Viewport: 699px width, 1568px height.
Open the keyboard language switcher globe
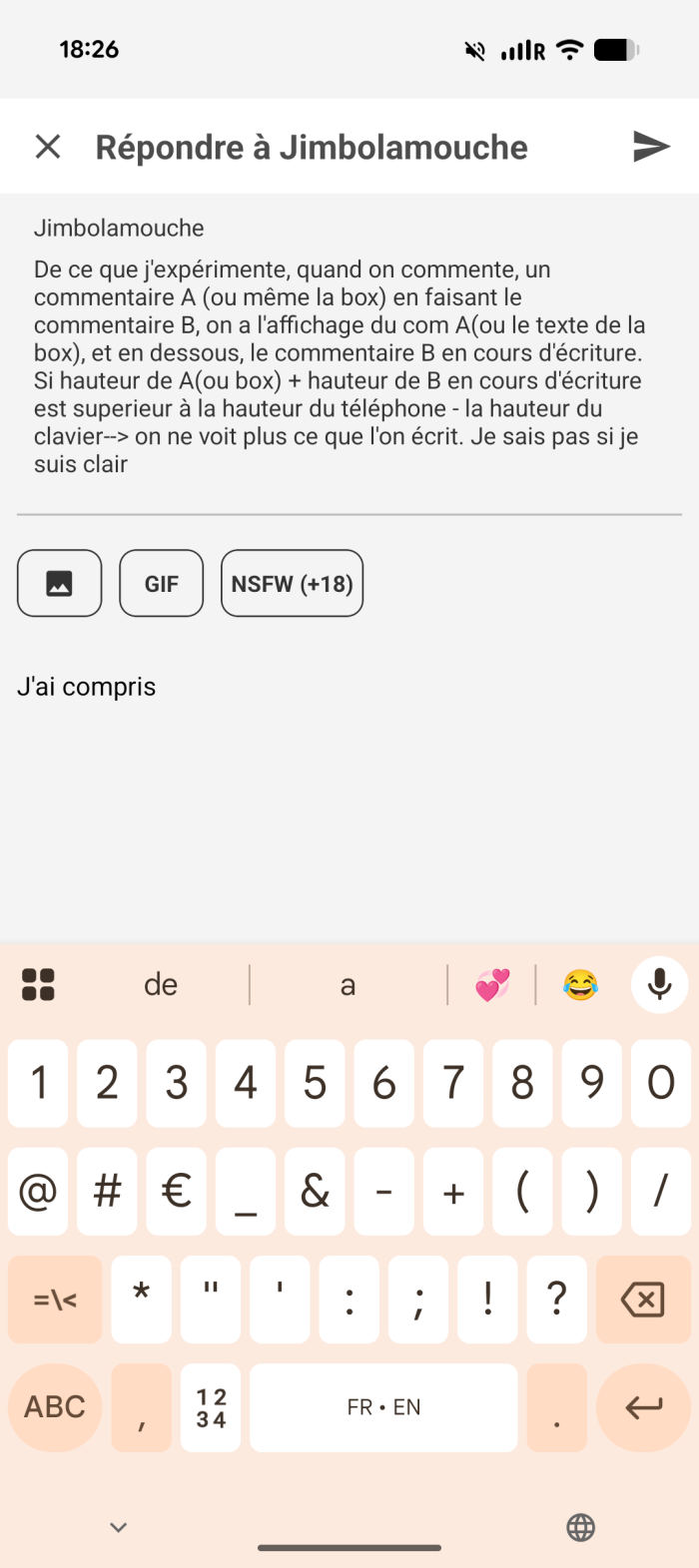click(x=580, y=1527)
